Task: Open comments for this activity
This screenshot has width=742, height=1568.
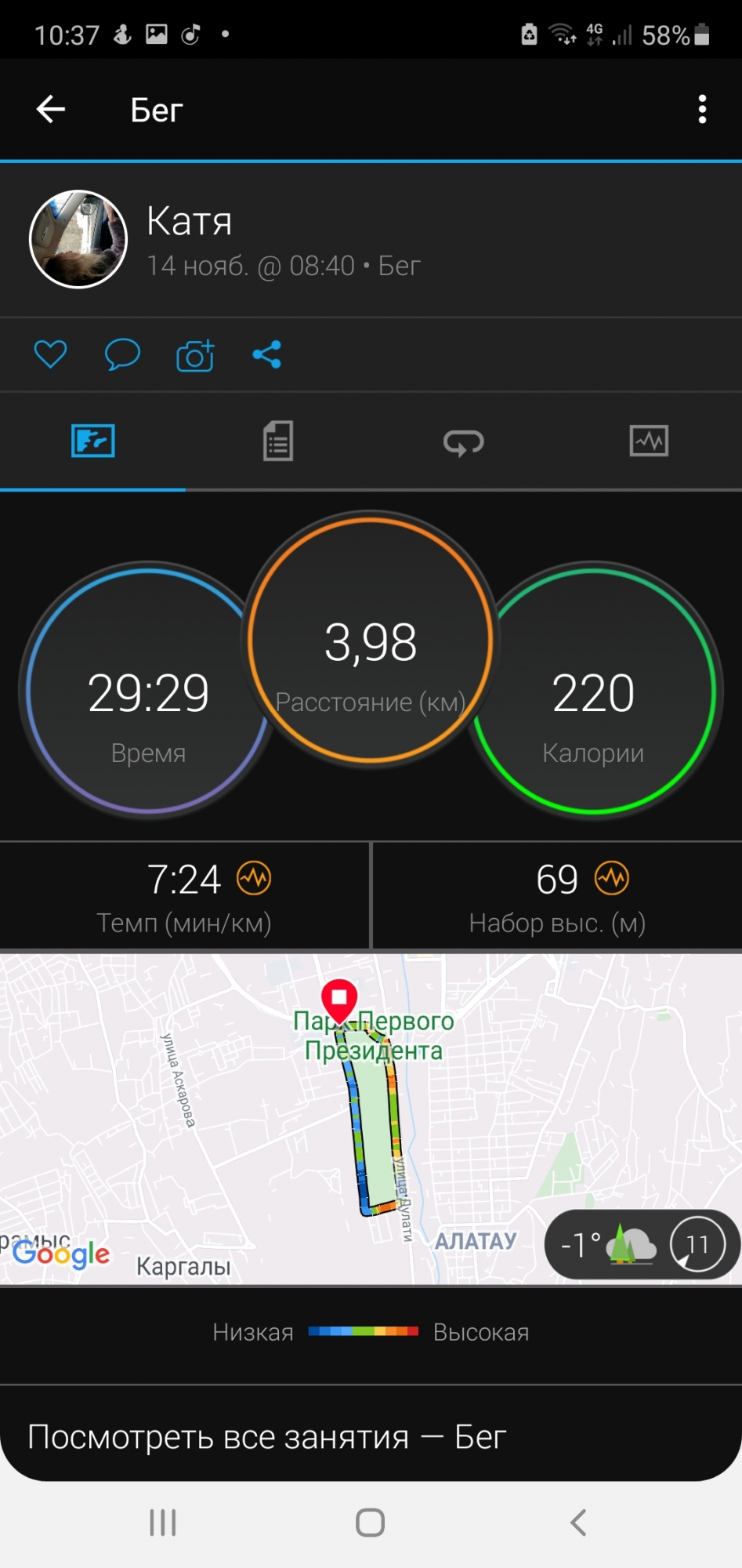Action: tap(122, 355)
